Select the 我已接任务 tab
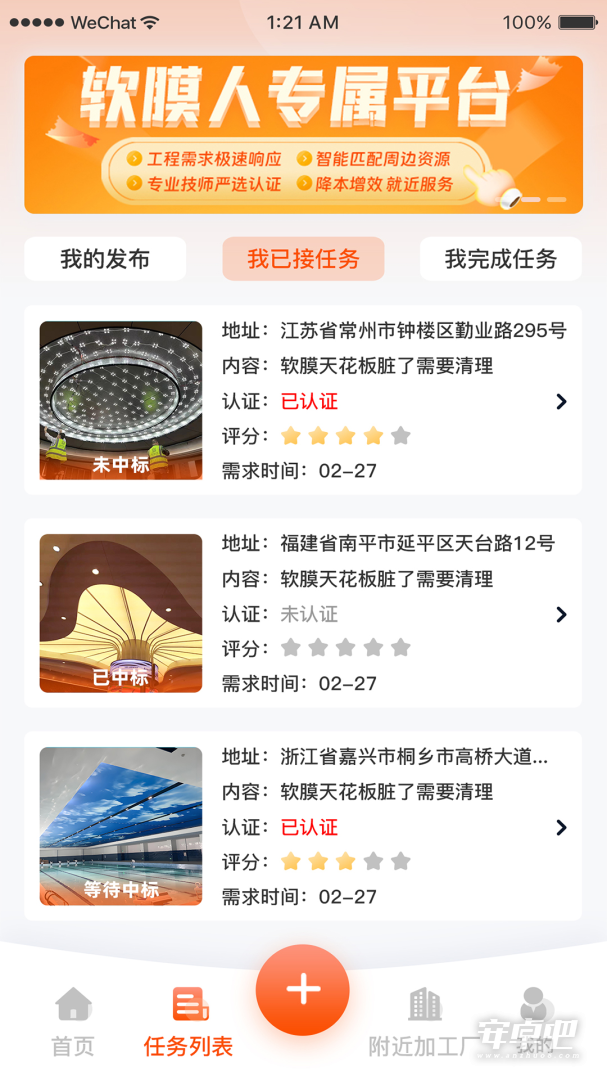The image size is (607, 1080). tap(303, 259)
